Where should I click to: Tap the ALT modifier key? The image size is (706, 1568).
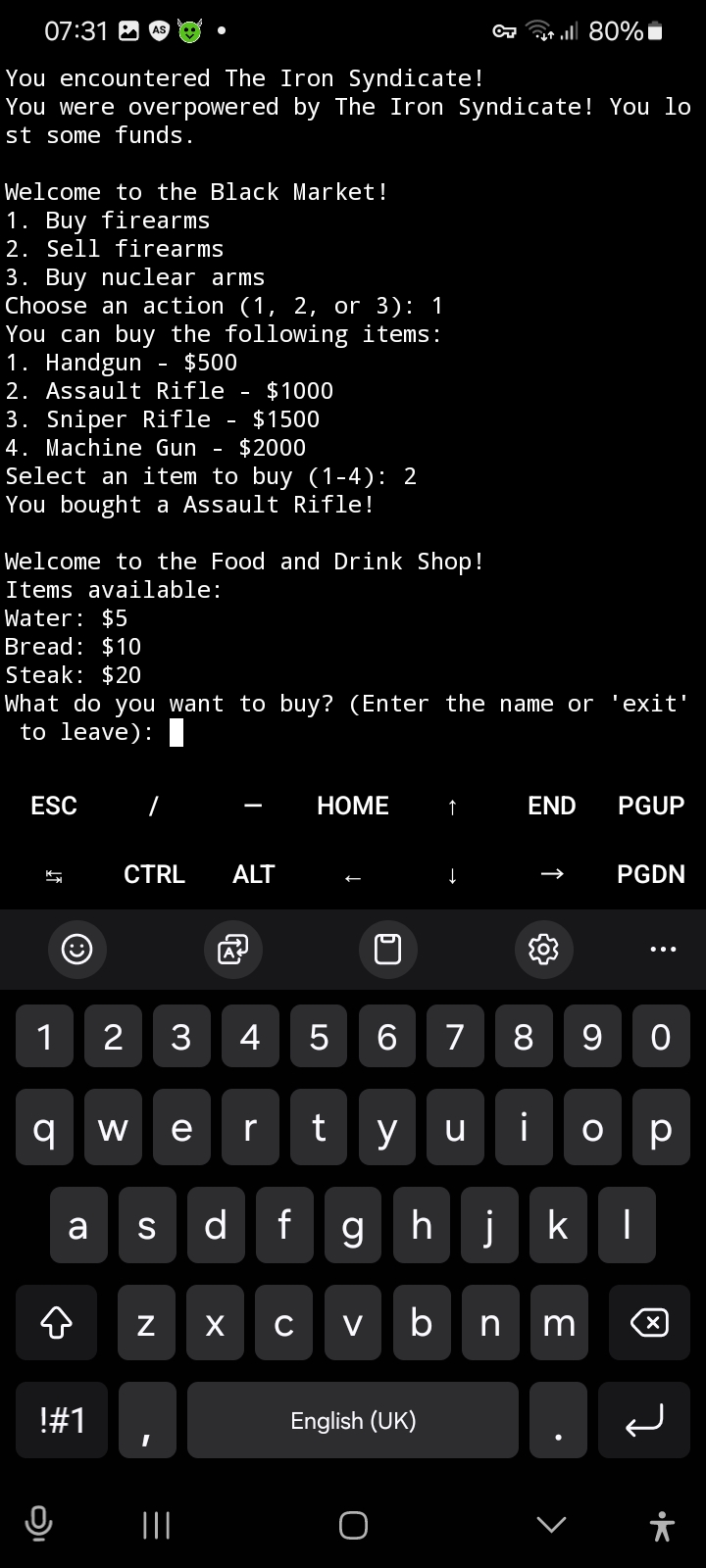(x=253, y=874)
